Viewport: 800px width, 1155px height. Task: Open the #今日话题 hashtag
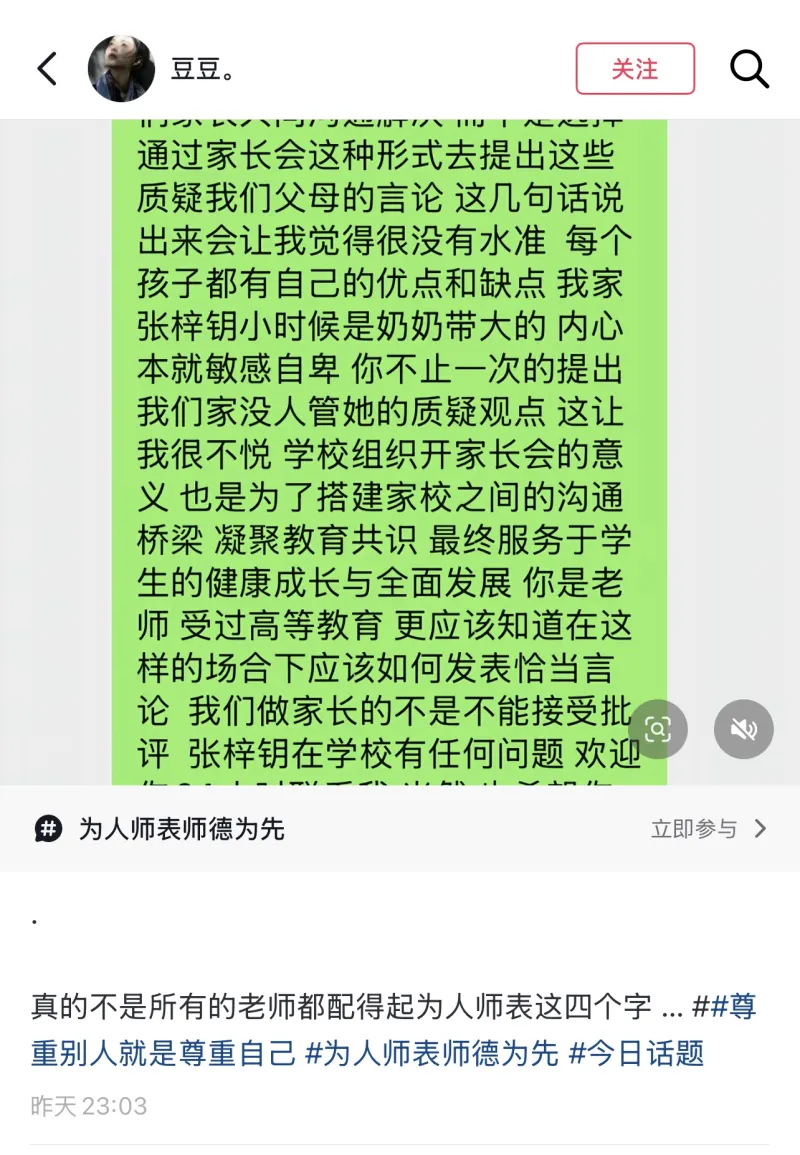click(637, 1053)
